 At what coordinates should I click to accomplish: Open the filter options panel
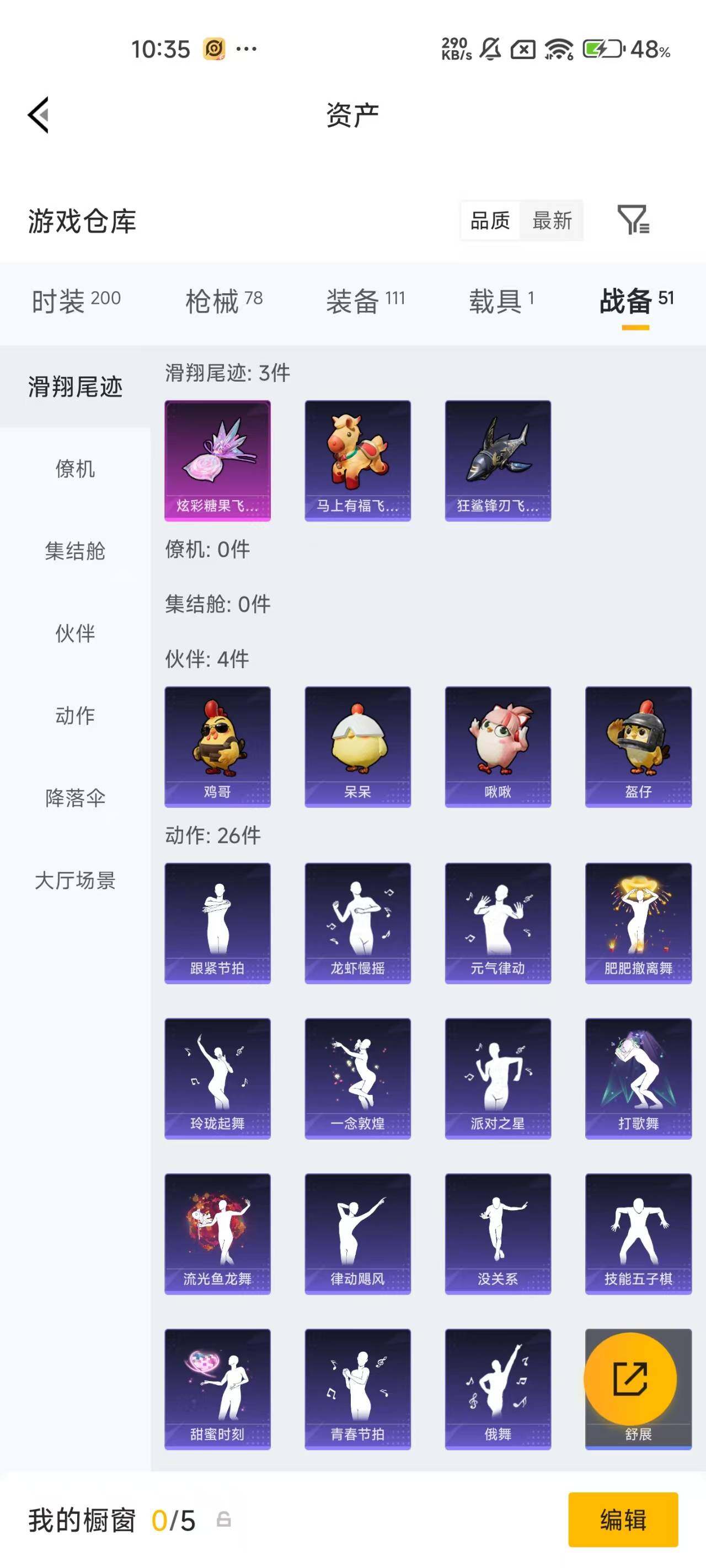pos(635,221)
